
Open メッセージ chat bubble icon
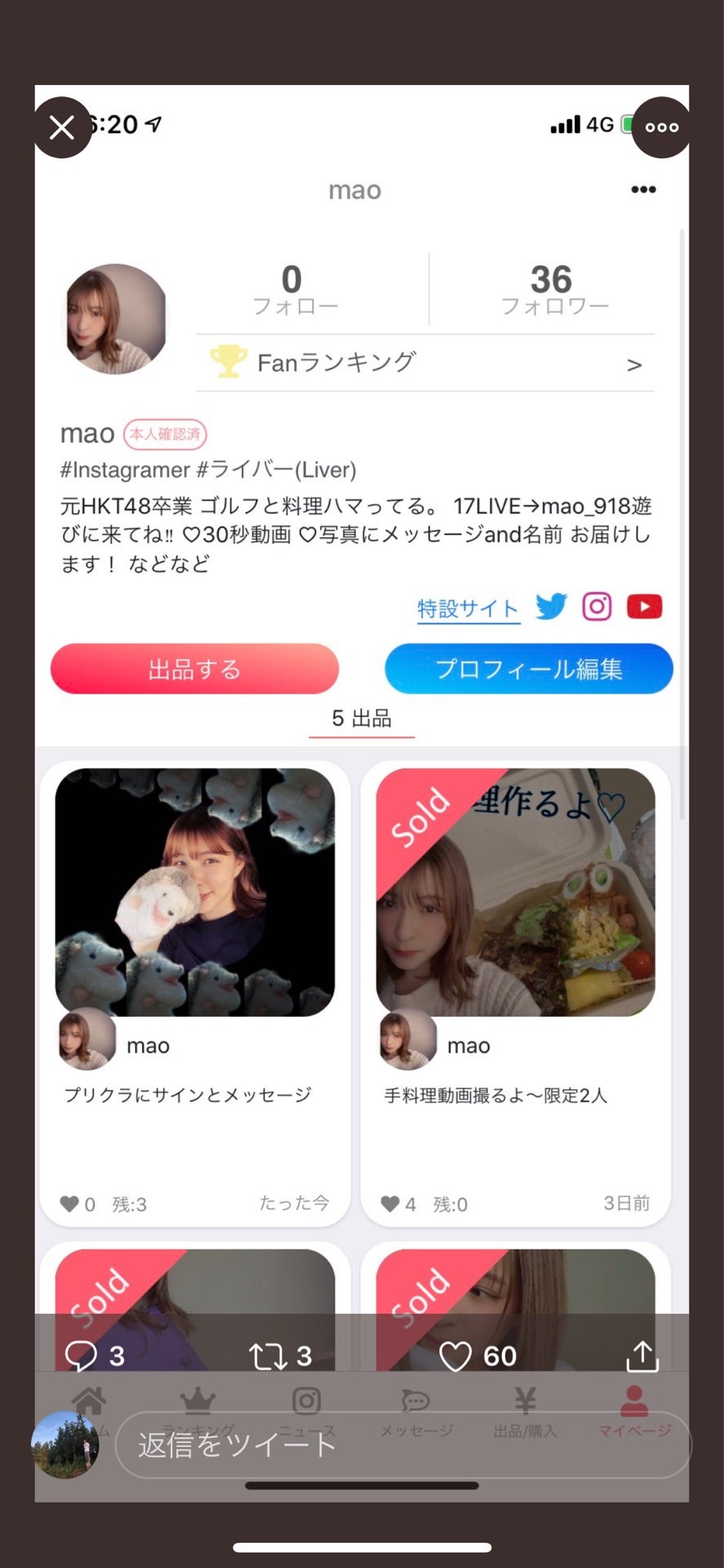[x=415, y=1401]
